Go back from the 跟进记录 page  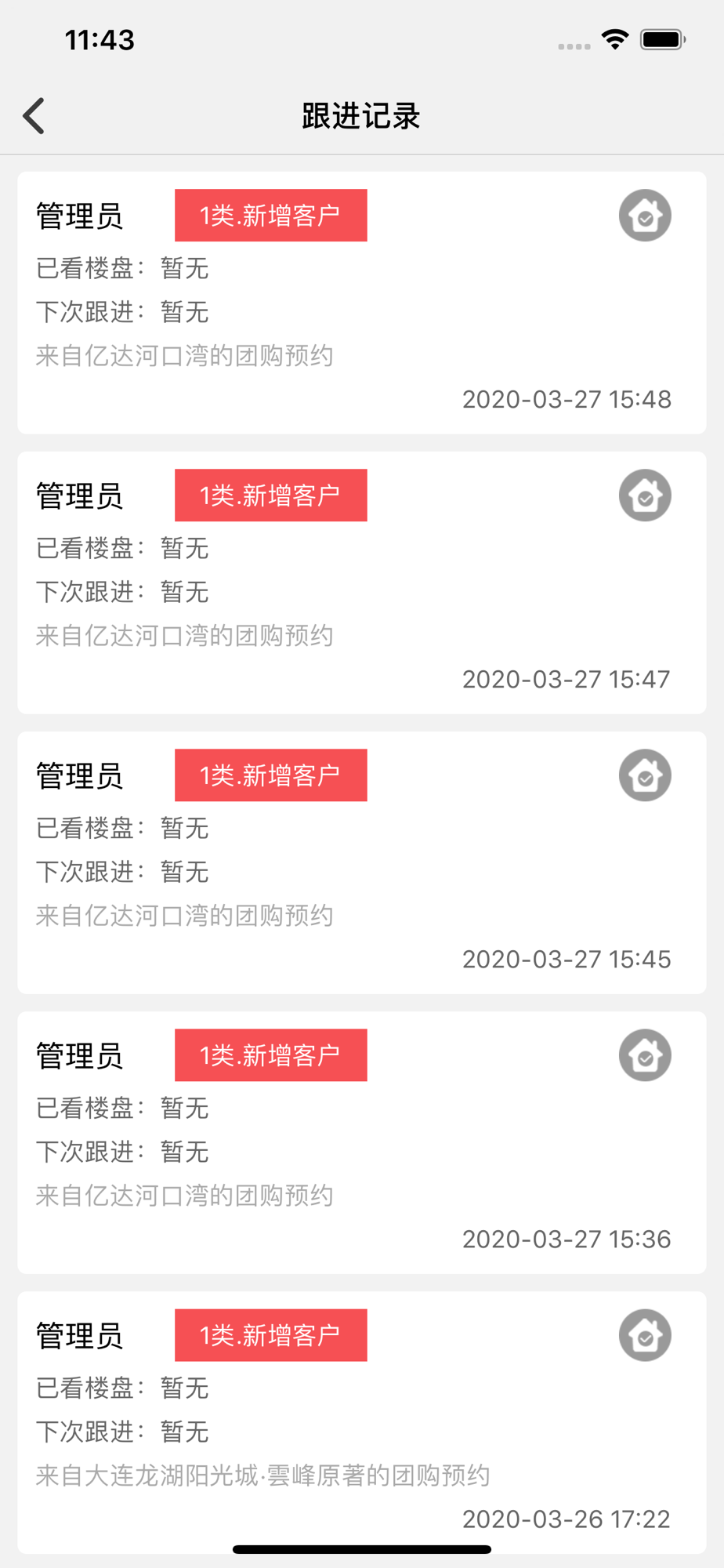34,116
